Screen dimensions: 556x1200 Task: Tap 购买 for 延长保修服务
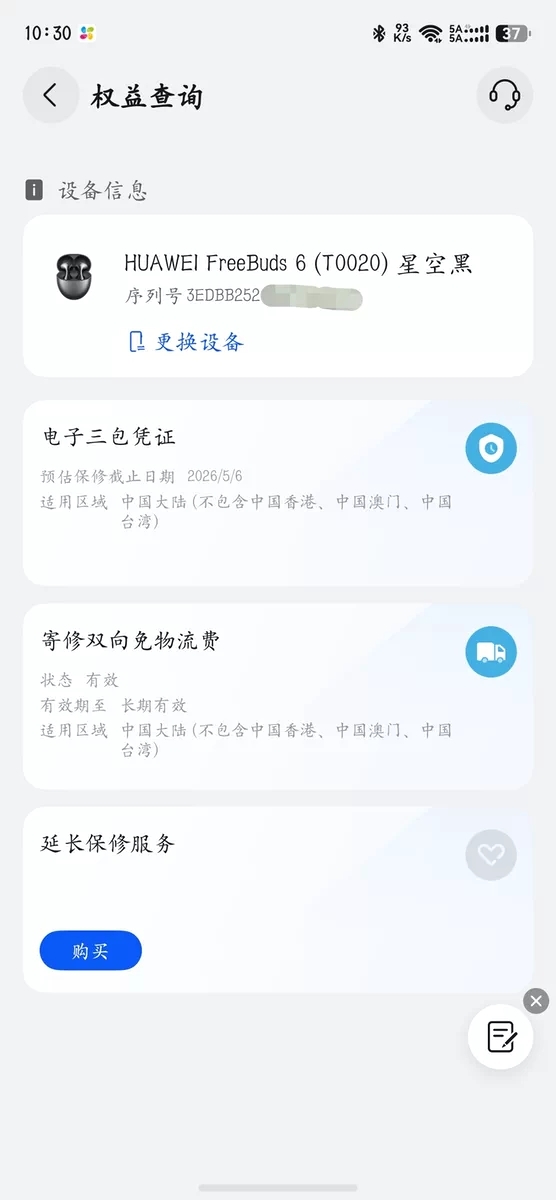pos(91,951)
